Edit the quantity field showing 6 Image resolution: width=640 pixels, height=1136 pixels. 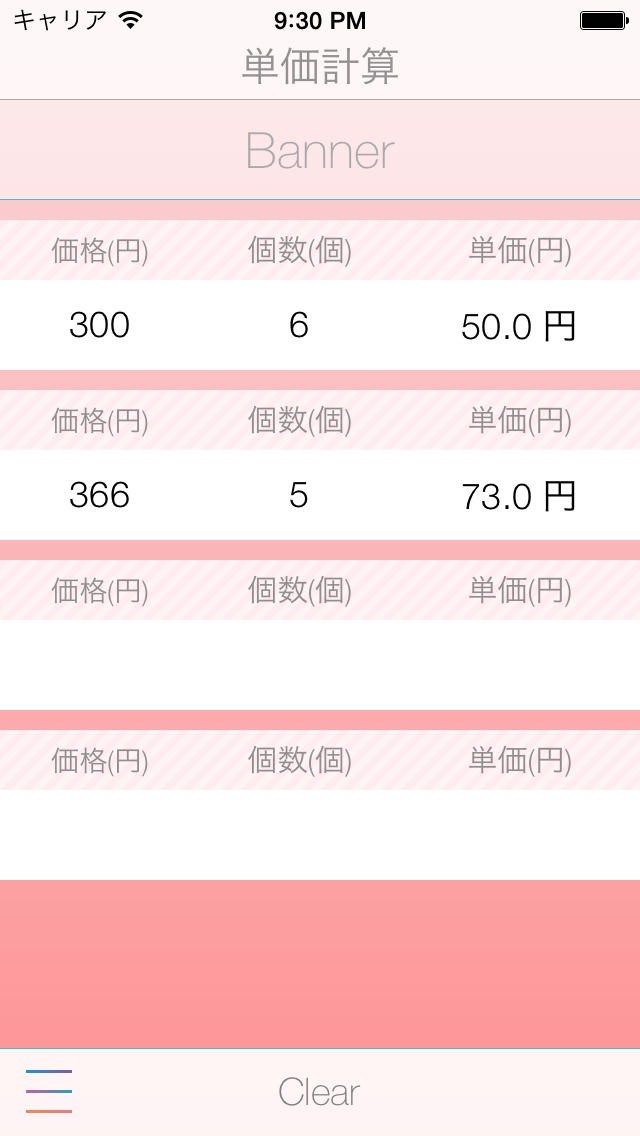tap(299, 325)
